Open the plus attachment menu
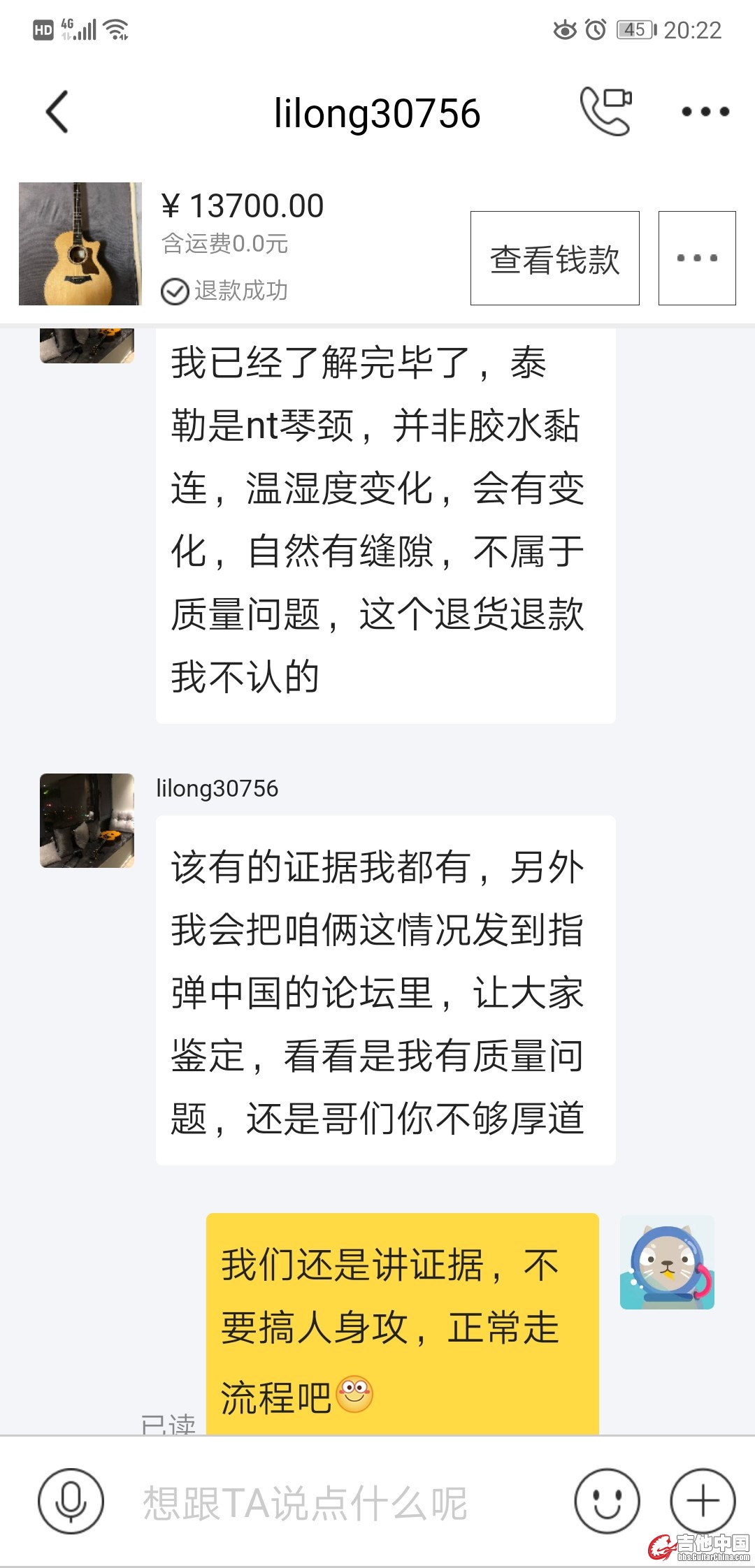755x1568 pixels. pyautogui.click(x=703, y=1501)
